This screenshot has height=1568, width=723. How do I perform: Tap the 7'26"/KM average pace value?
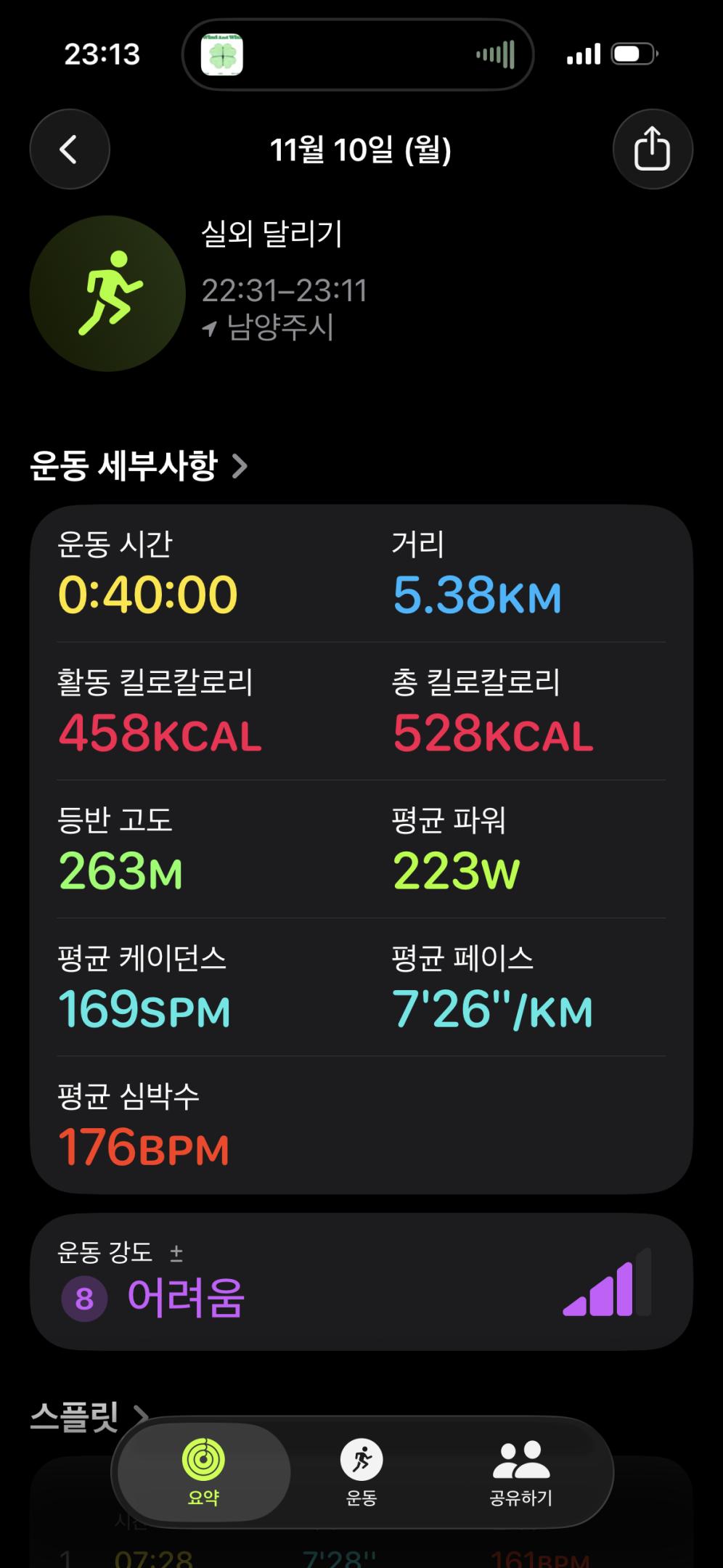click(492, 1008)
